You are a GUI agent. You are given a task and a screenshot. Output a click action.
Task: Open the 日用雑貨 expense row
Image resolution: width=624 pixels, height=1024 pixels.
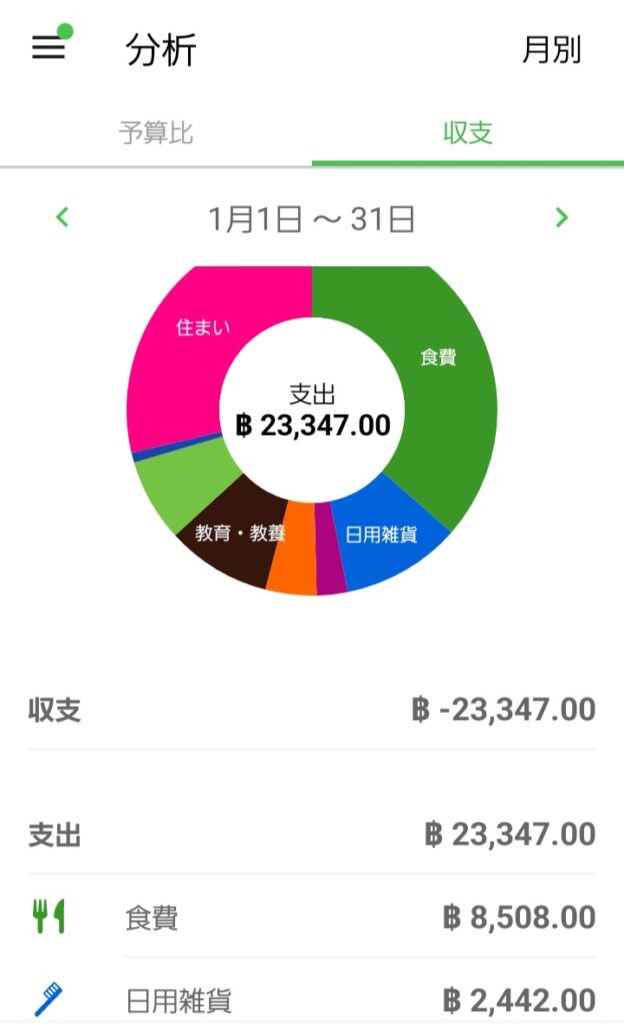[312, 999]
